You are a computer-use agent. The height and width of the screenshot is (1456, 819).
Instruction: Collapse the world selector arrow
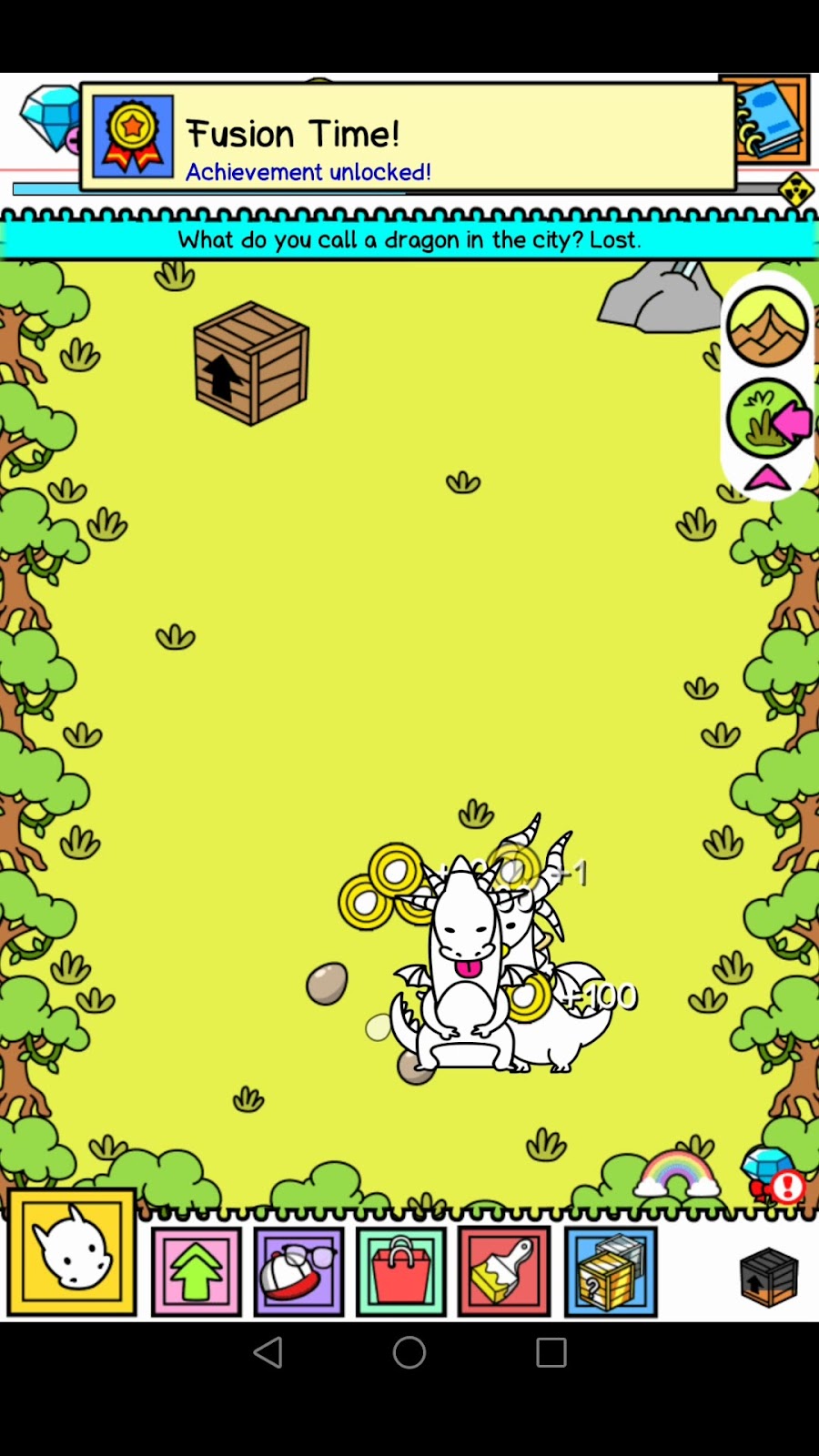point(767,478)
